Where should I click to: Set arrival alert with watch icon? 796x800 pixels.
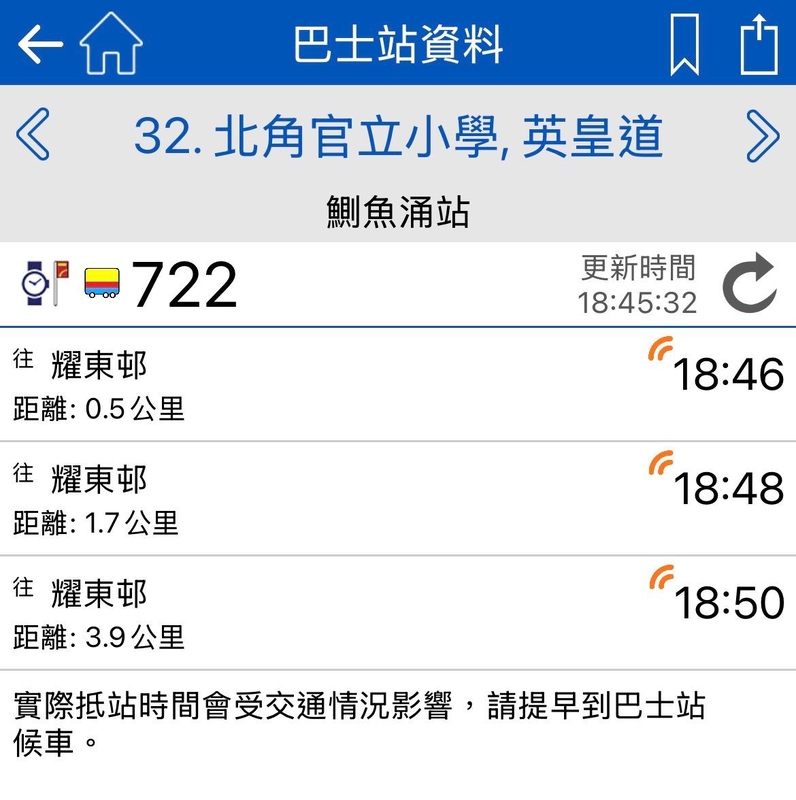coord(34,283)
